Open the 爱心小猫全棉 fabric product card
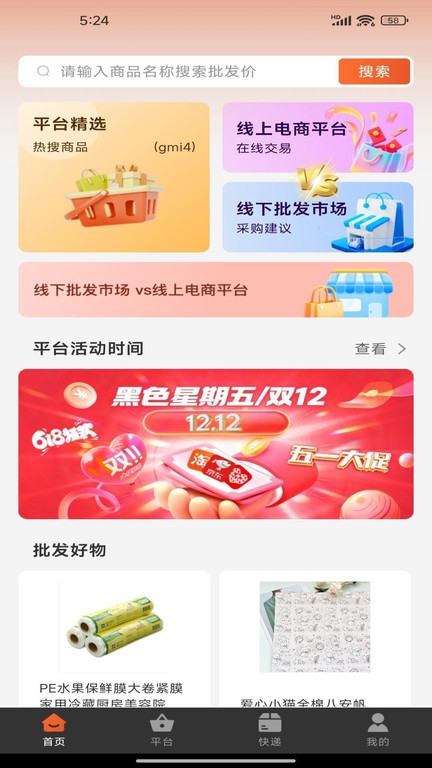The image size is (432, 768). 315,639
